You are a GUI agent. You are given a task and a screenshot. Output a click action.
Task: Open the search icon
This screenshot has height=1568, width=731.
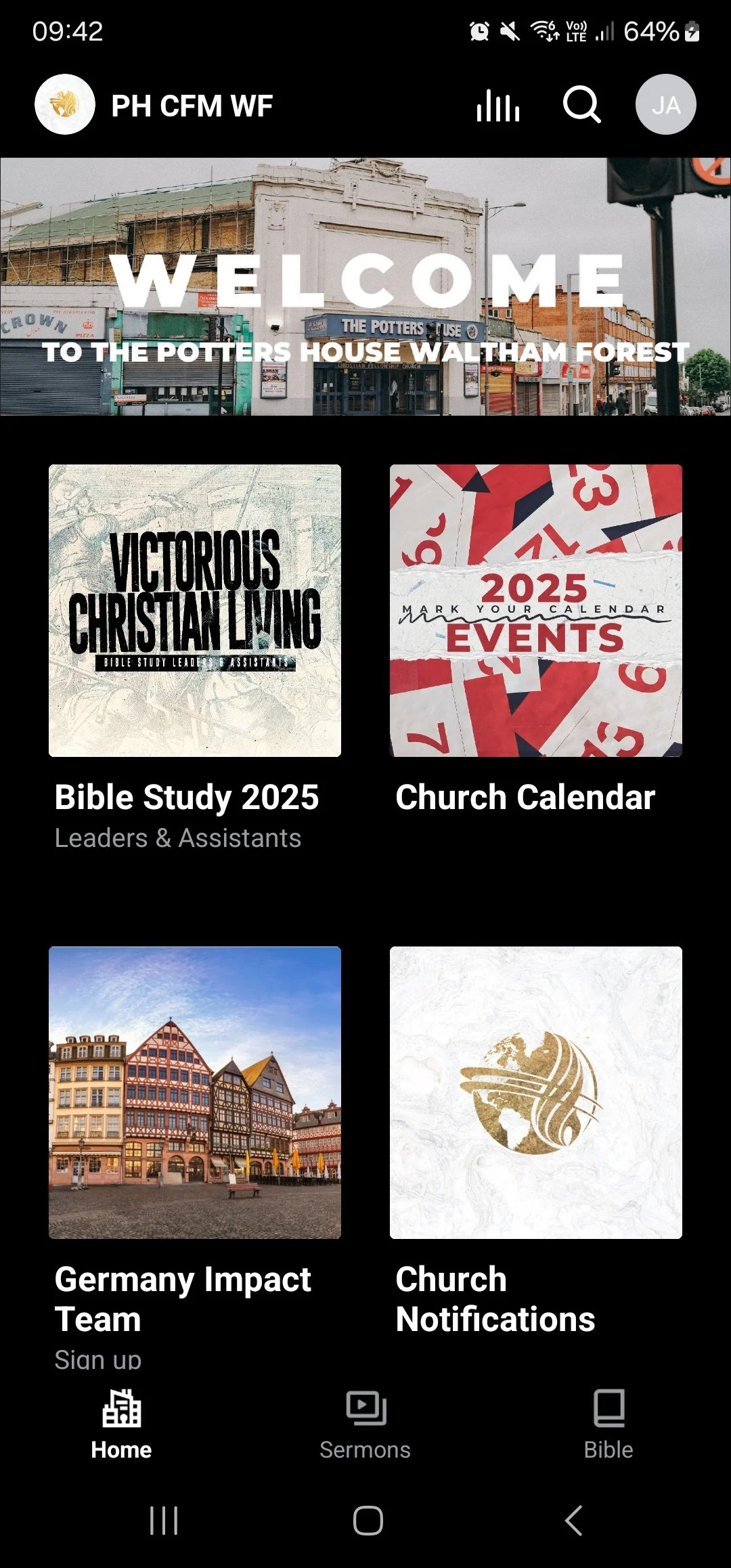581,105
